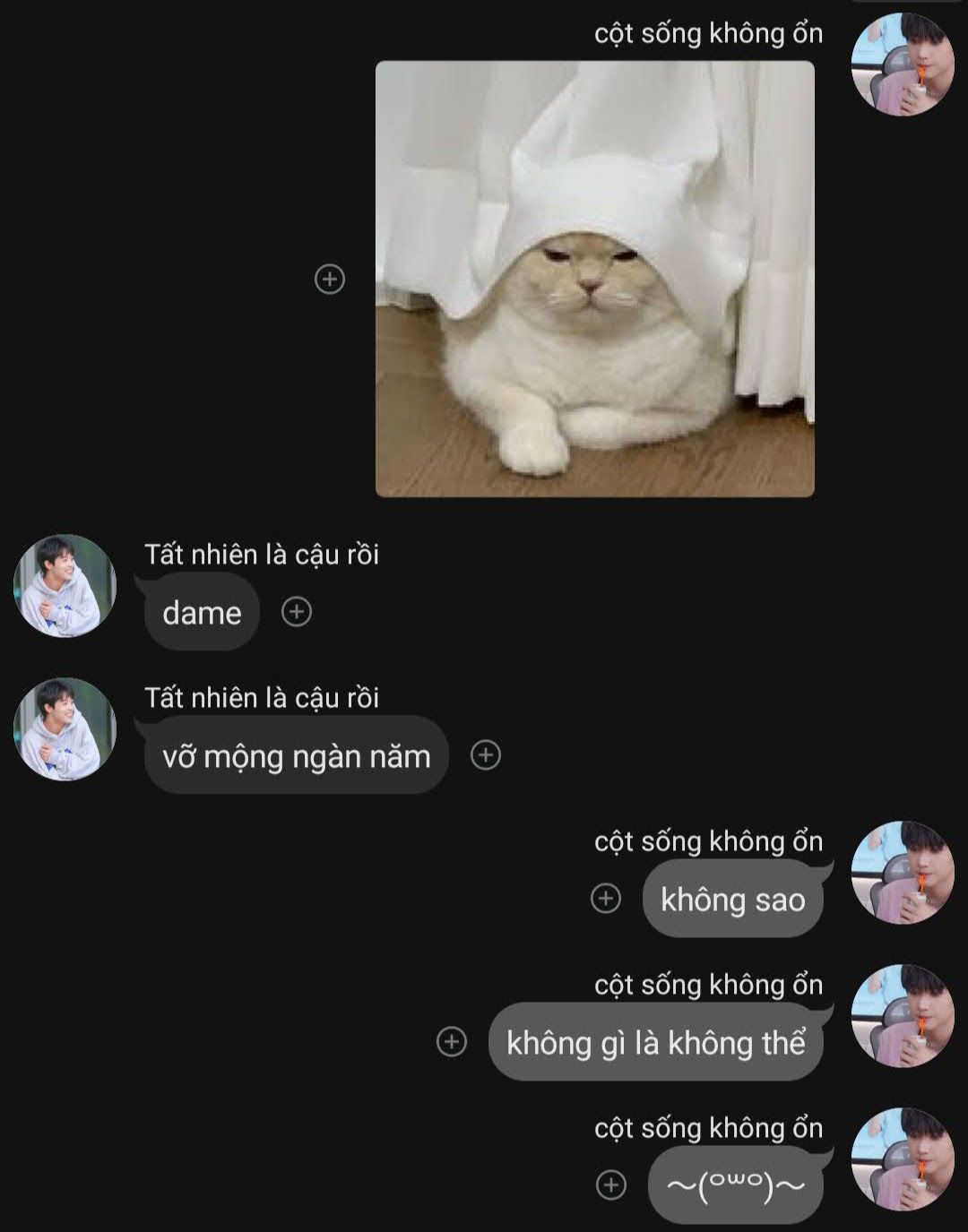Add a reaction to the cat image
Viewport: 968px width, 1232px height.
pyautogui.click(x=330, y=280)
